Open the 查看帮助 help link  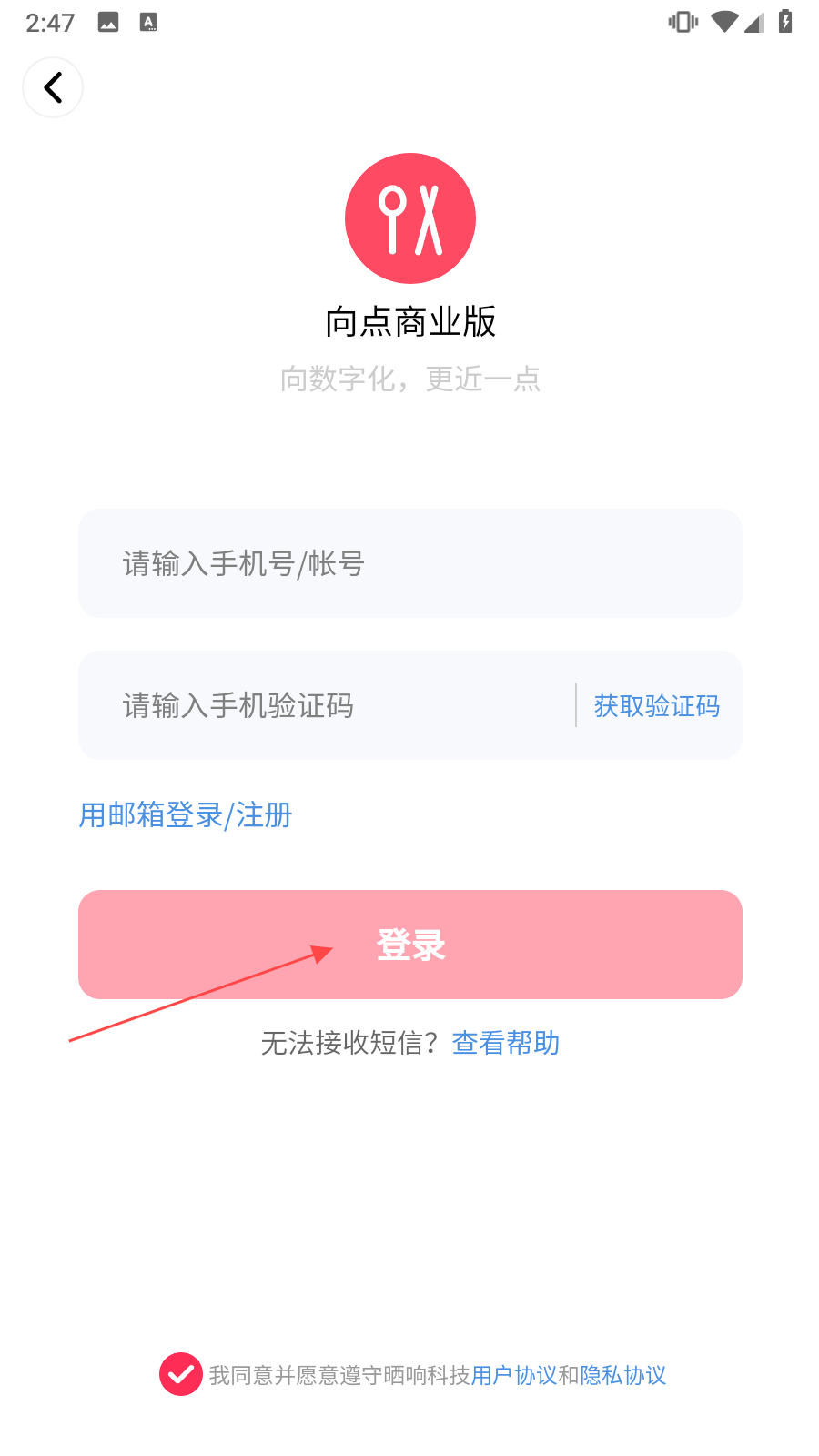click(506, 1043)
